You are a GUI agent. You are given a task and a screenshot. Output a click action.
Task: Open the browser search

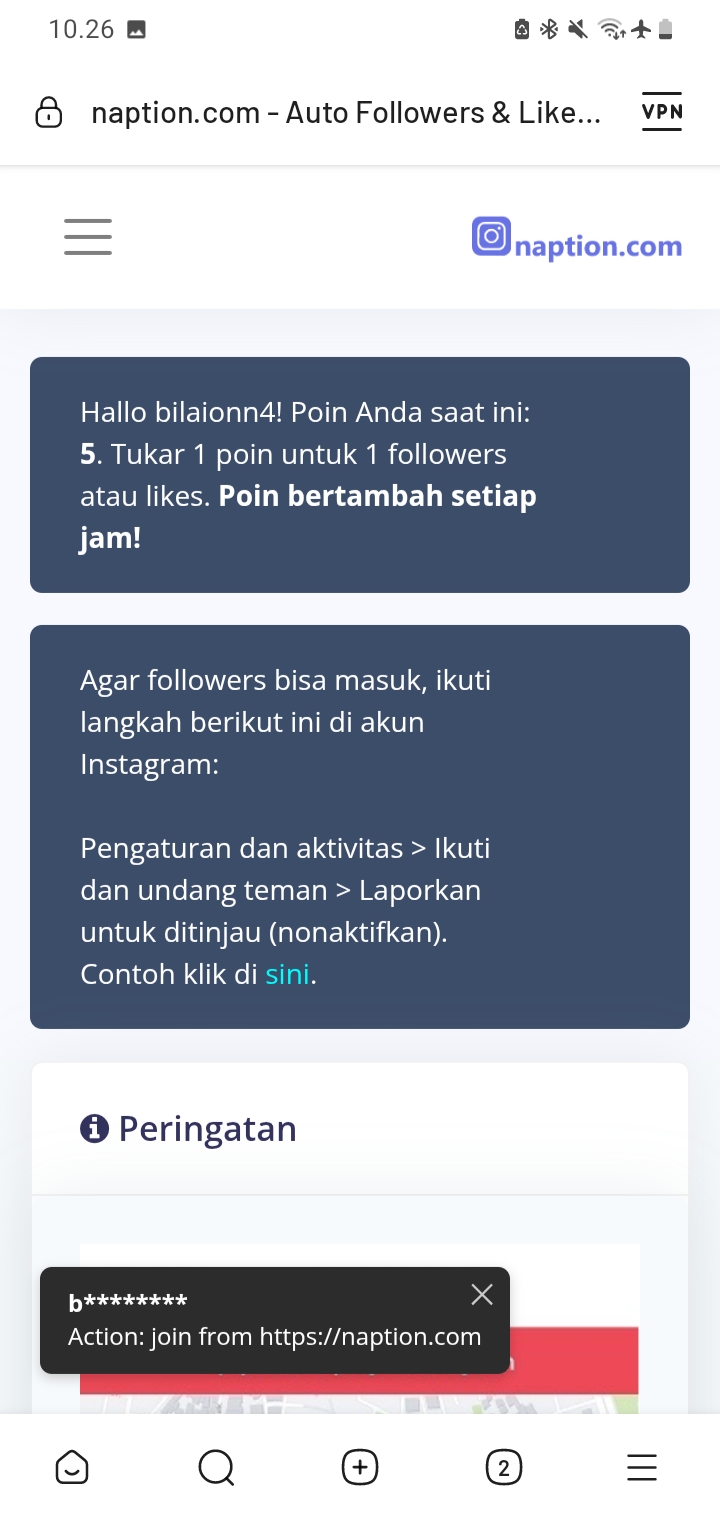pyautogui.click(x=216, y=1467)
